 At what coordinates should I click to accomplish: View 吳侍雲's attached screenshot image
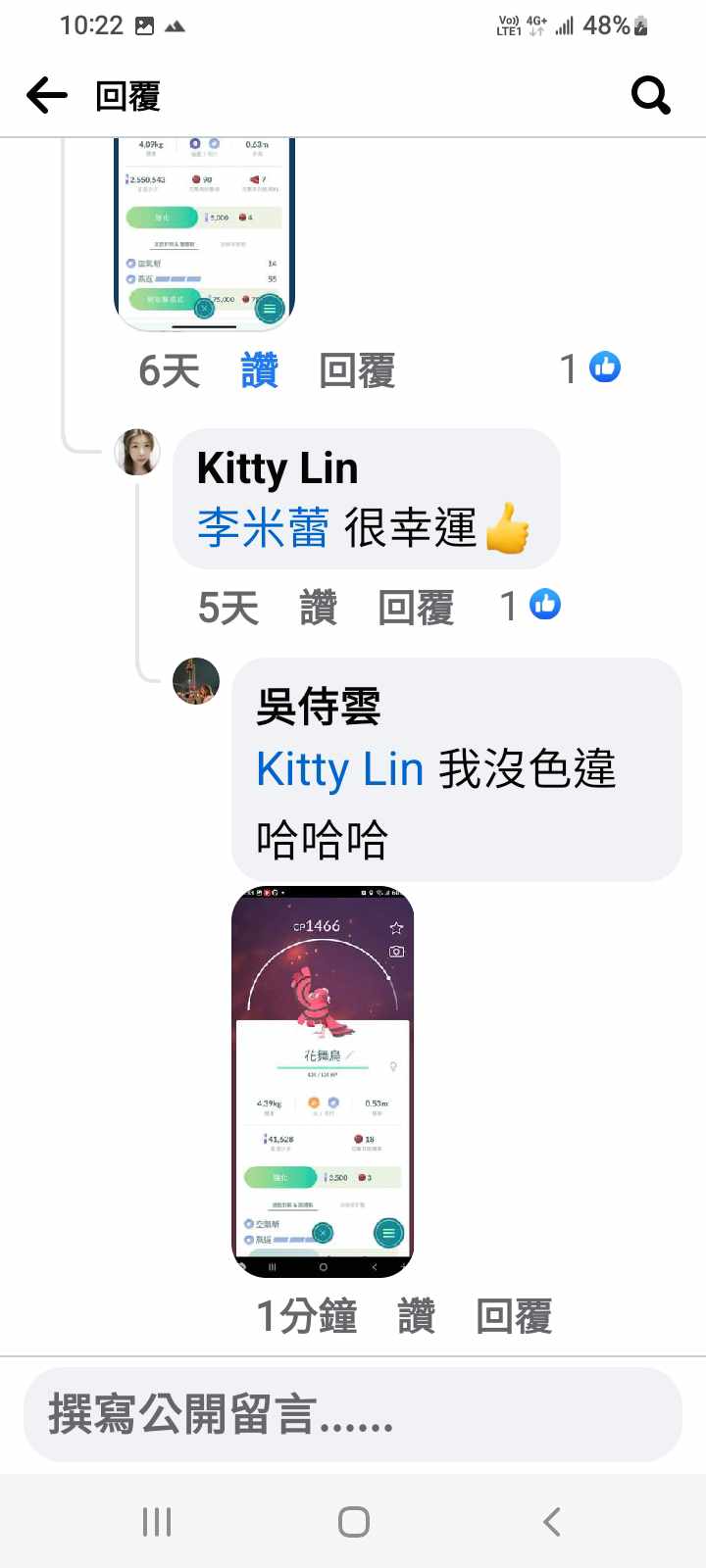(323, 1081)
